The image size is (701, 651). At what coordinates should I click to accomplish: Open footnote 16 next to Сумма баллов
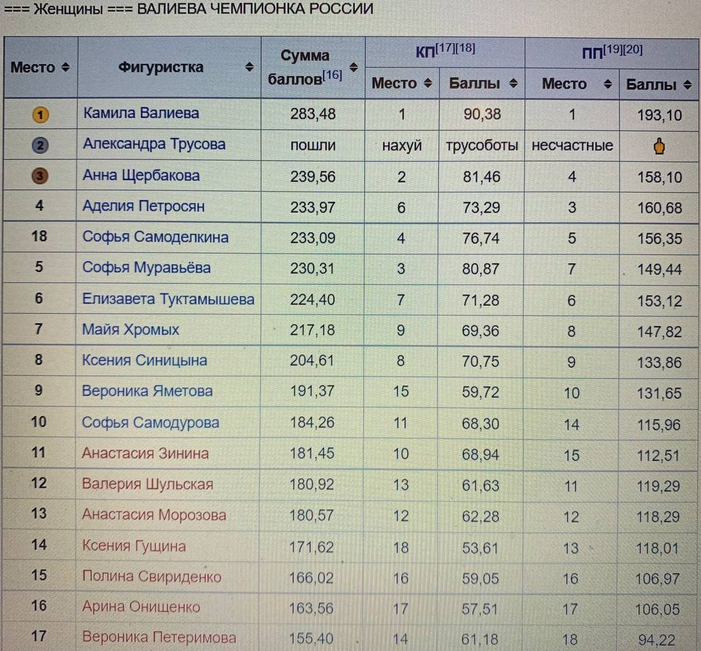pyautogui.click(x=332, y=75)
